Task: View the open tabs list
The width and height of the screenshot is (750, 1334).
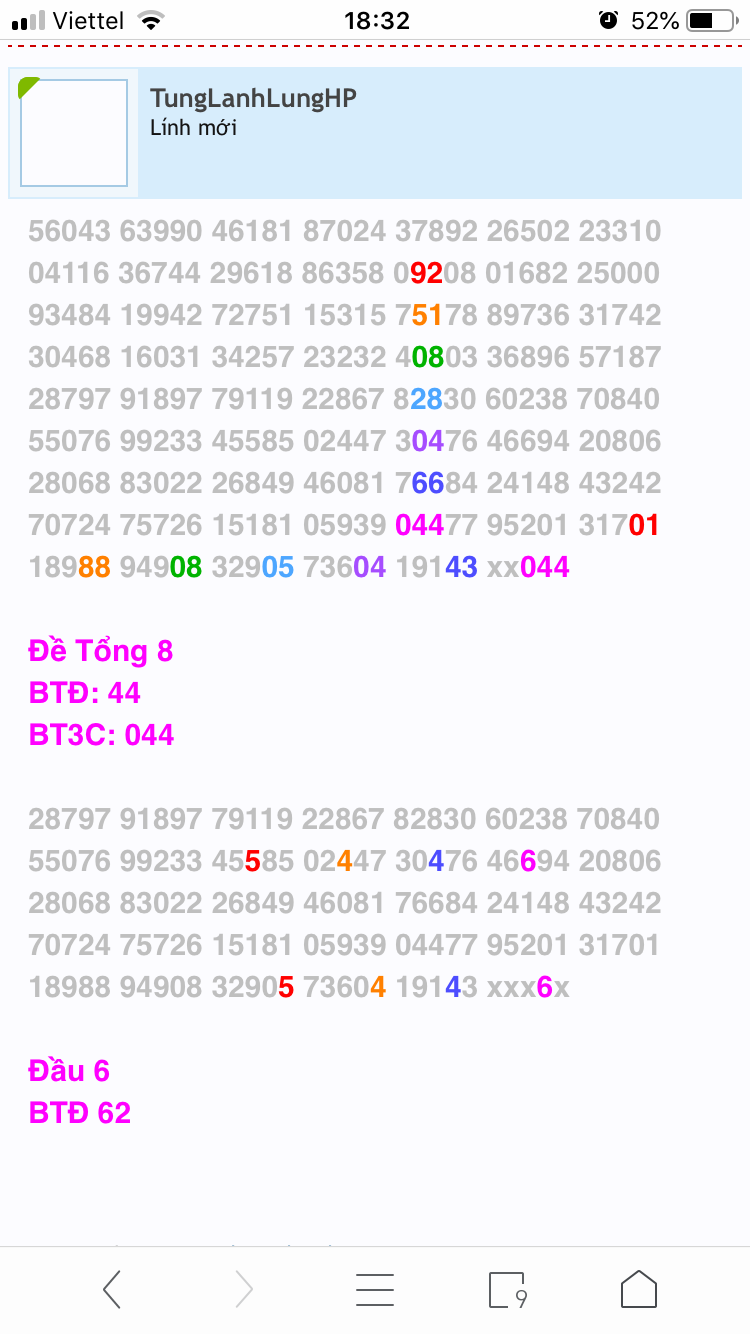Action: tap(507, 1289)
